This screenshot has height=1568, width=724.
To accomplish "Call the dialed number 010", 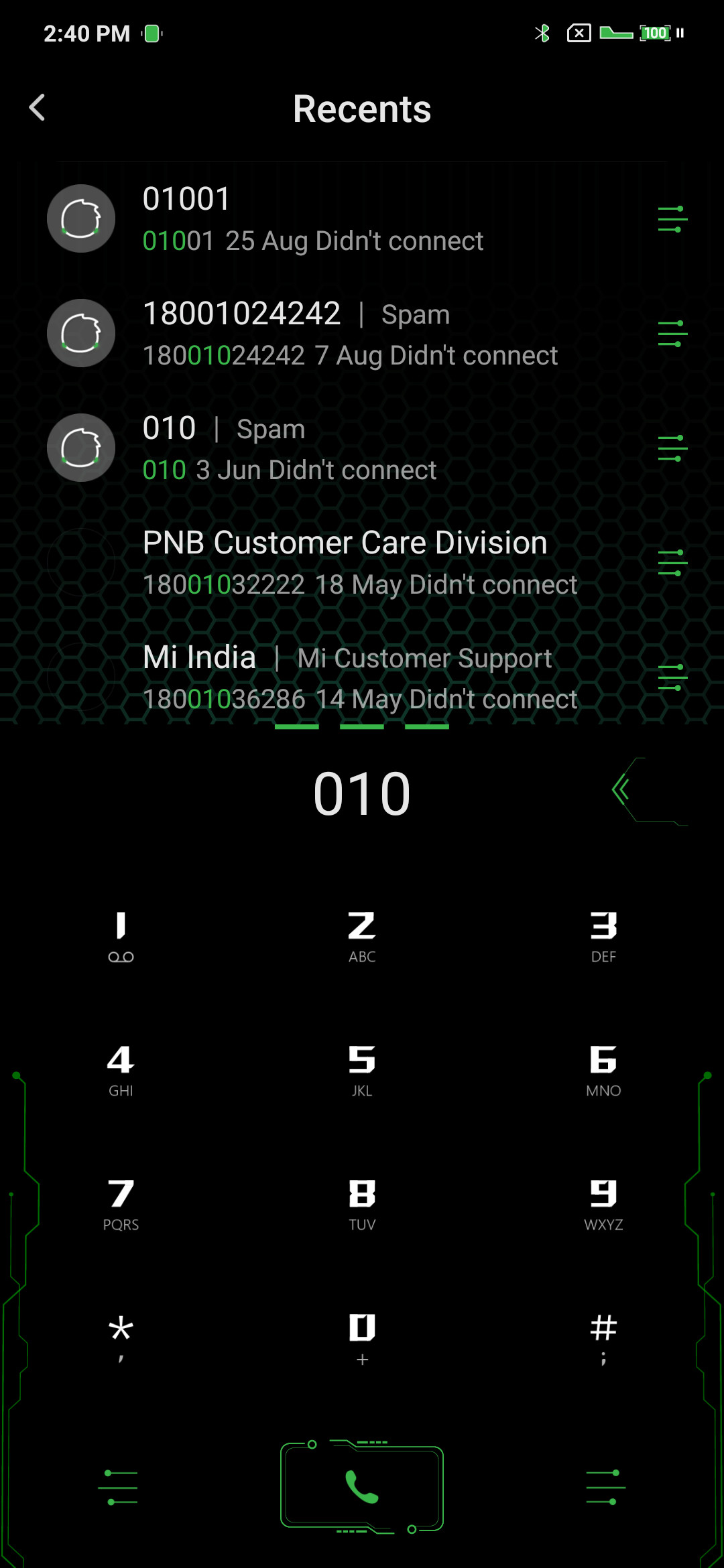I will pos(362,1487).
